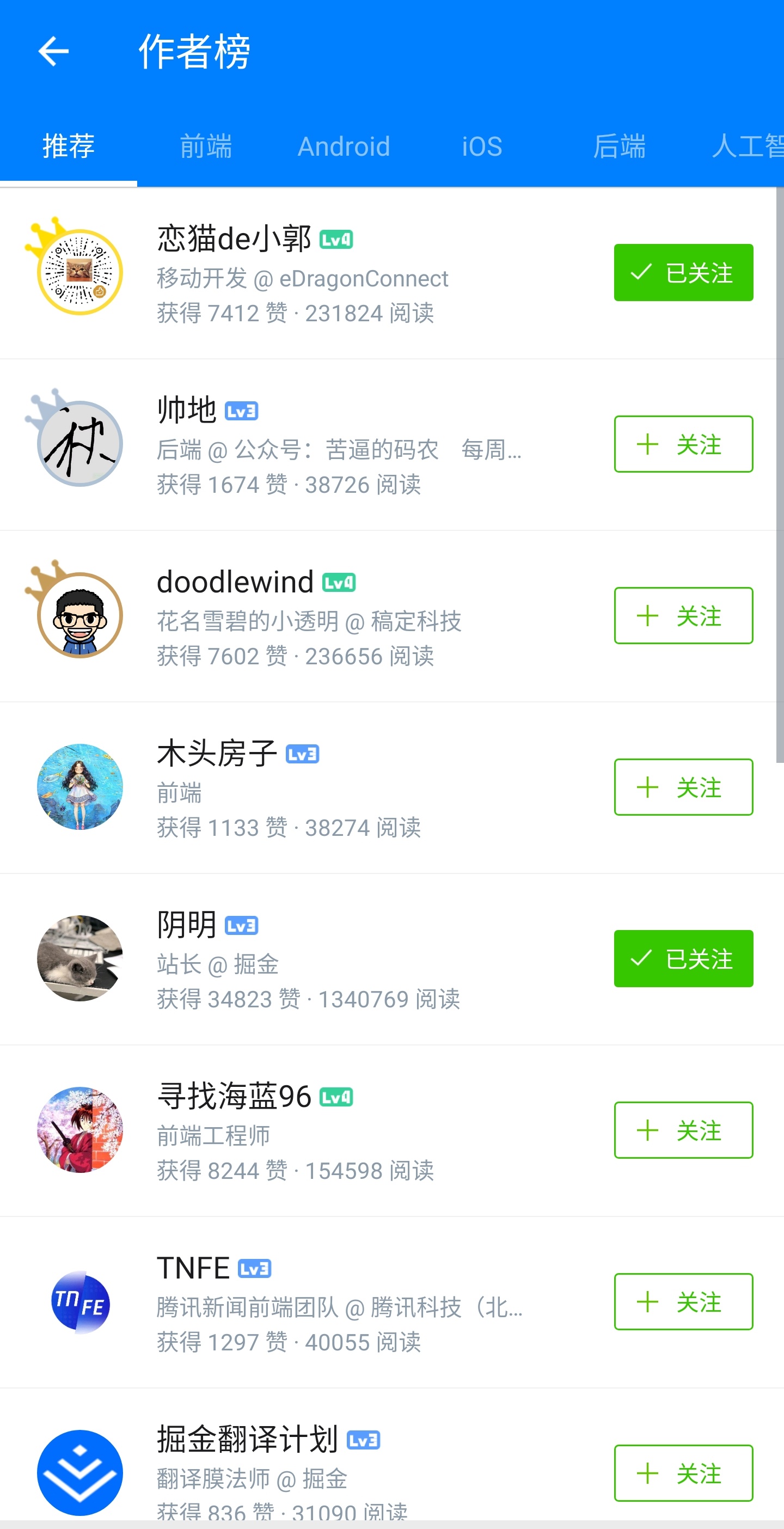
Task: Tap the cat avatar of 阴明
Action: (79, 958)
